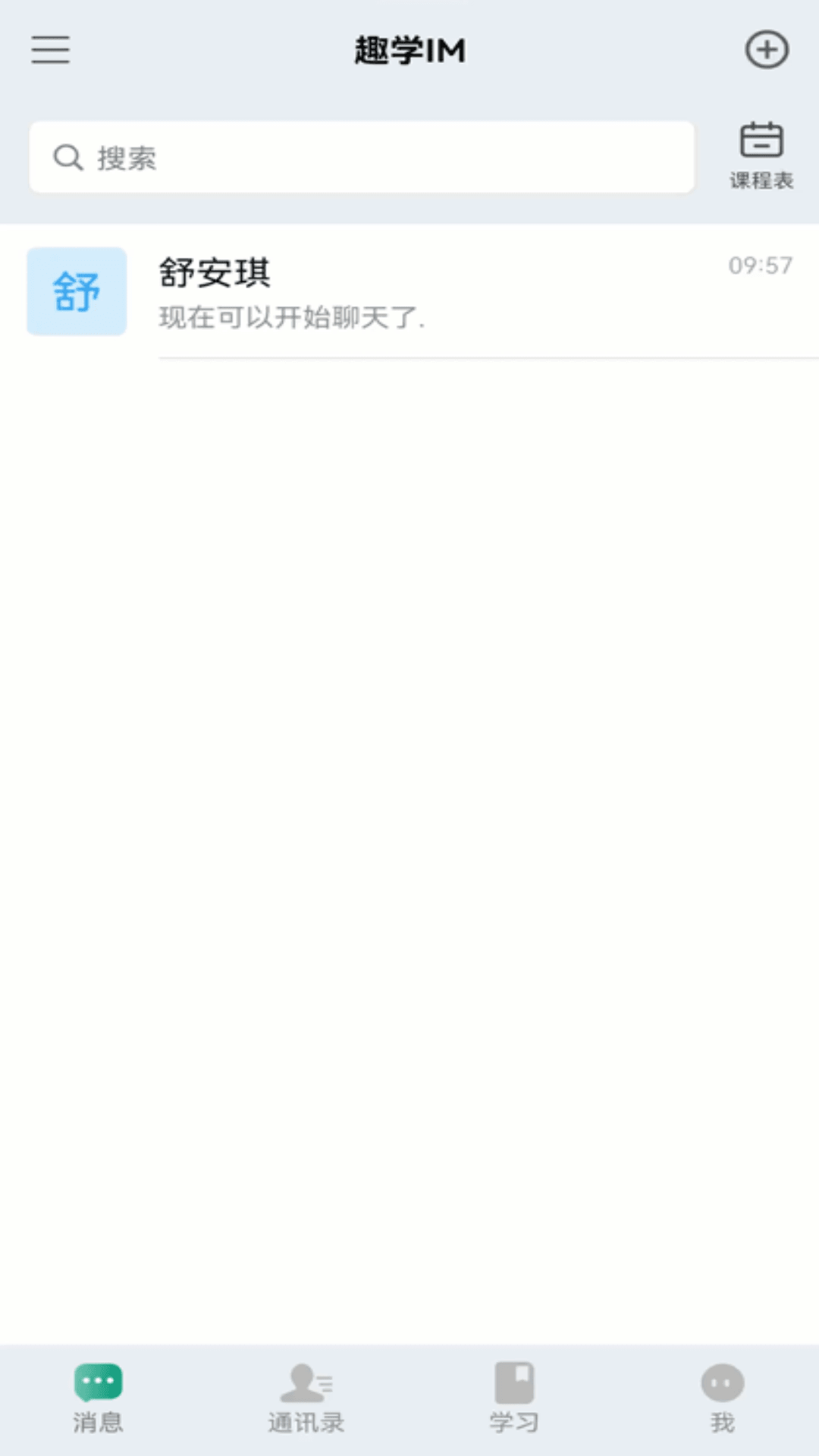Focus the 搜索 search box
Viewport: 819px width, 1456px height.
[362, 158]
